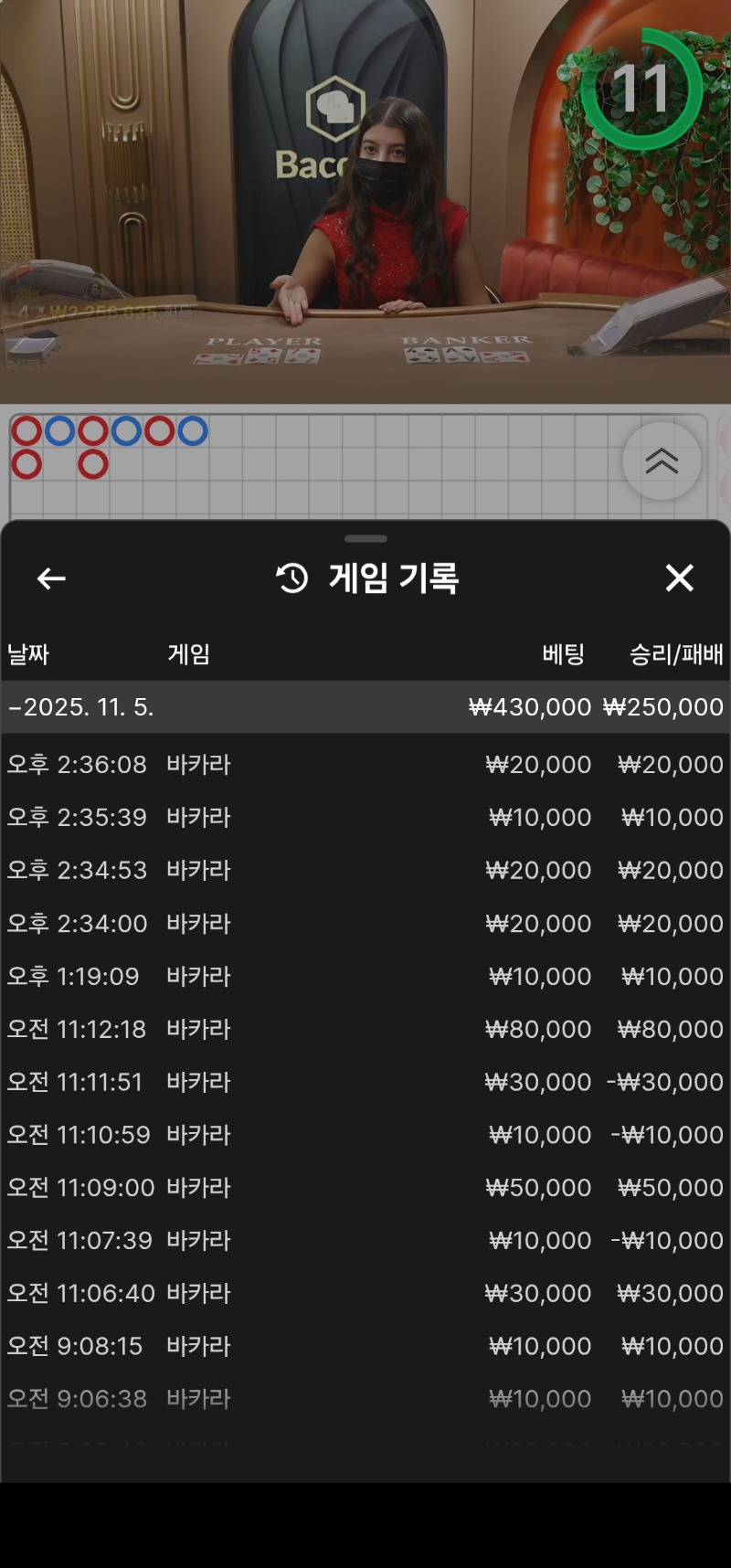Open the 오전 9:06:38 바카라 round
This screenshot has height=1568, width=731.
pos(365,1399)
